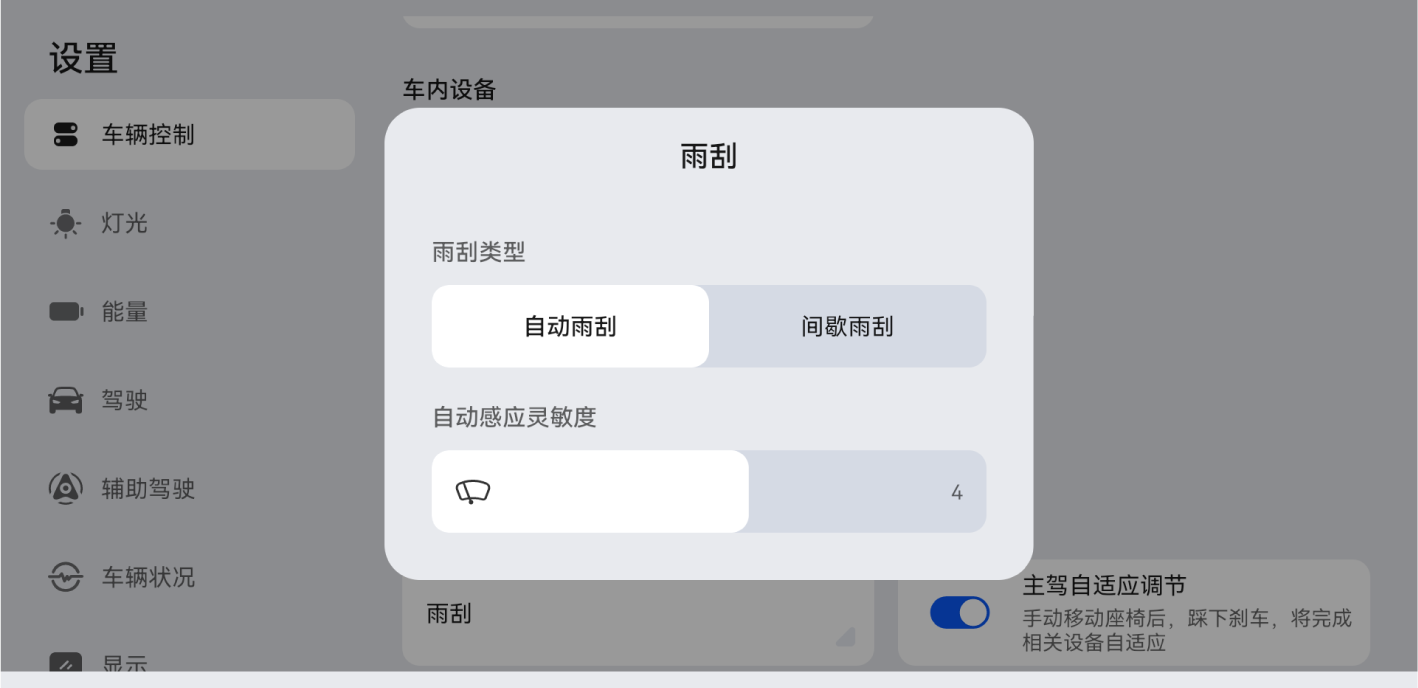Open 车辆状况 settings section
1418x688 pixels.
coord(147,577)
